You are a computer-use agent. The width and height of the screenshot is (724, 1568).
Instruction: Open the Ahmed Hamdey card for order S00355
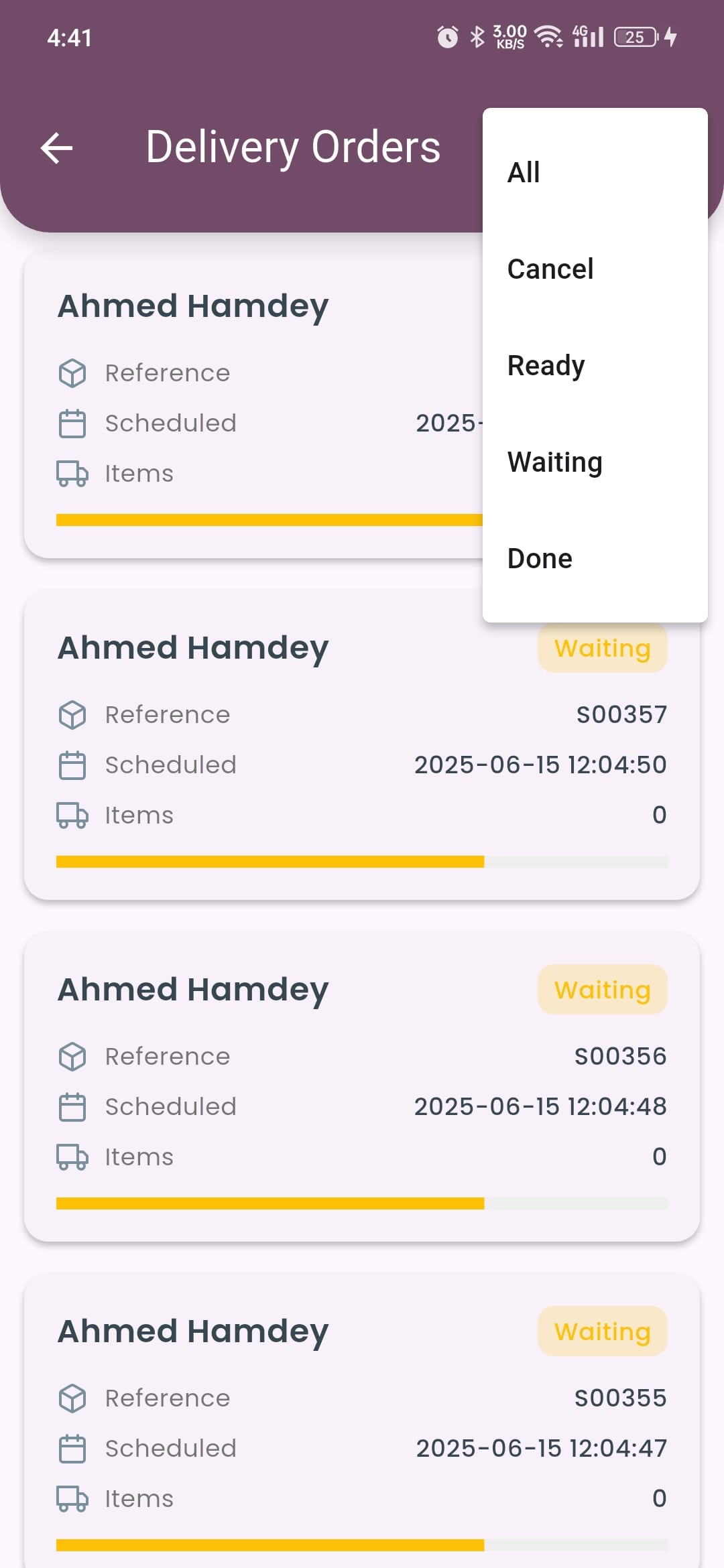pos(192,1331)
